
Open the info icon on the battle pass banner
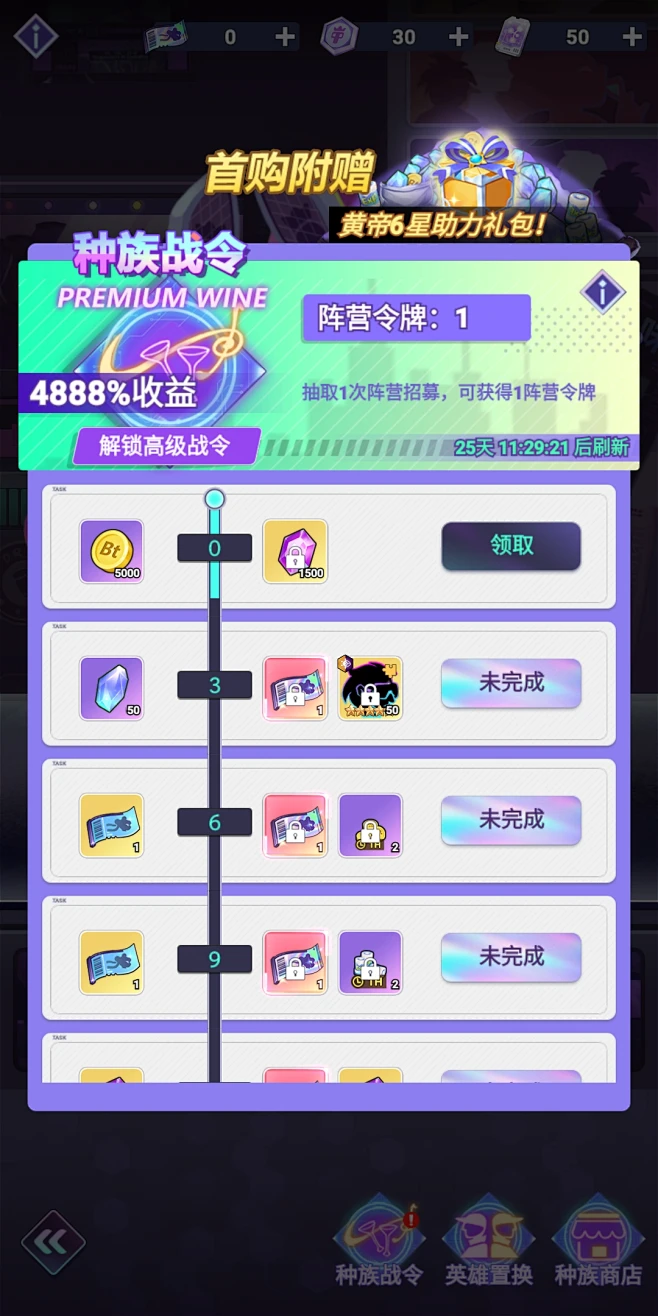602,293
